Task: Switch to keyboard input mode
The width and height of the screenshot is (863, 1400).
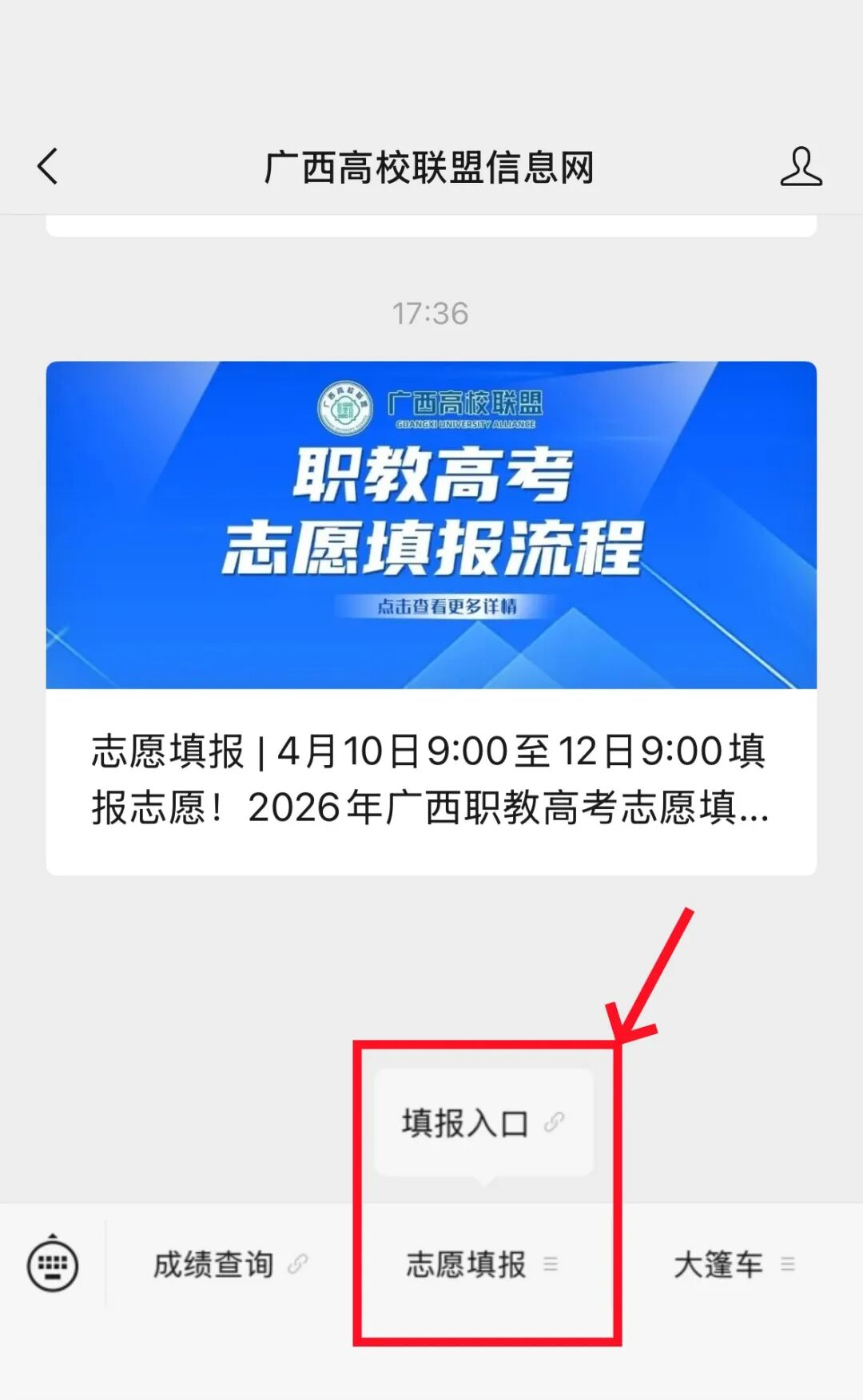Action: (x=53, y=1264)
